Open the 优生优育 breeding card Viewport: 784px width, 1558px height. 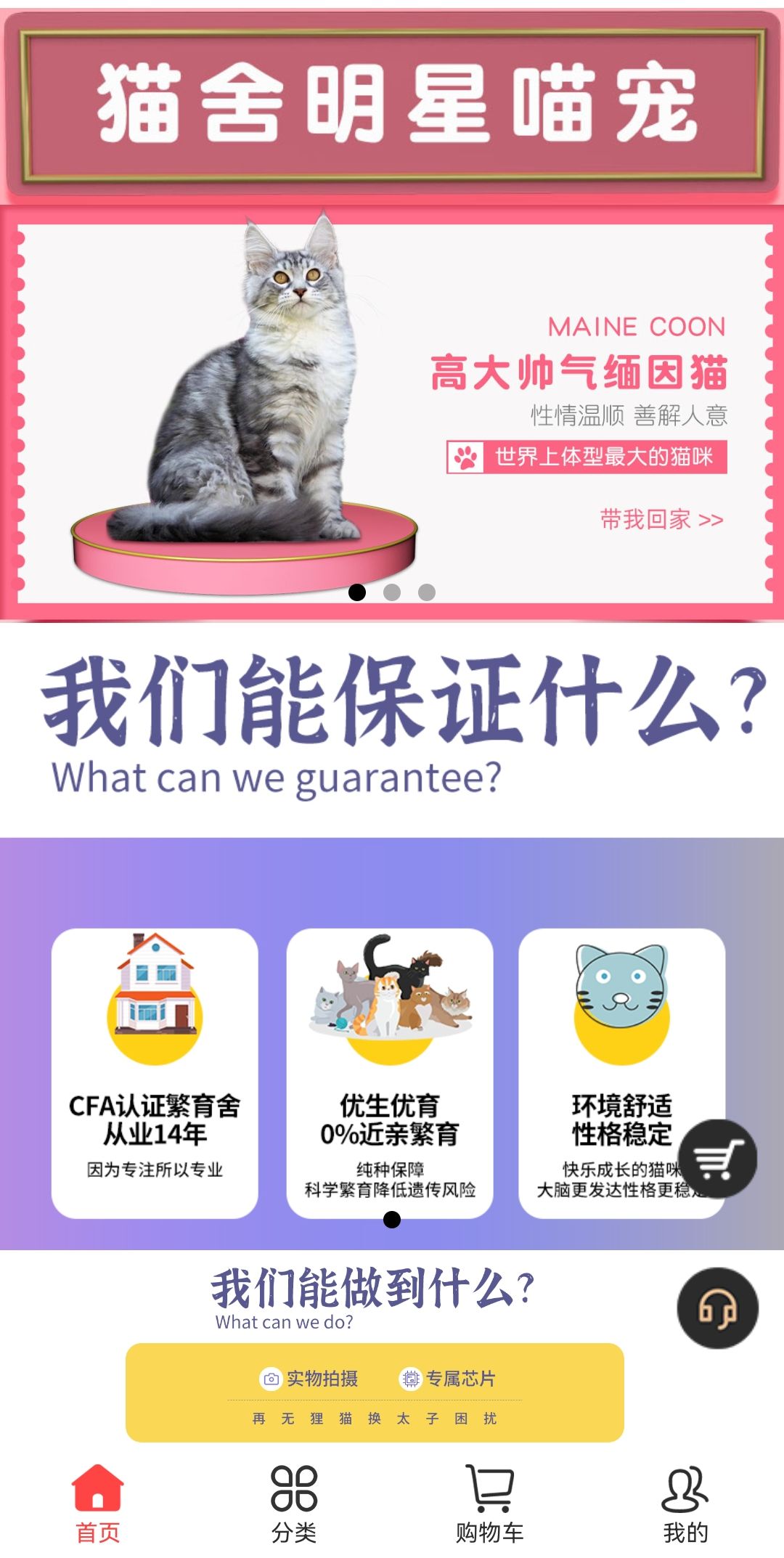coord(390,1073)
